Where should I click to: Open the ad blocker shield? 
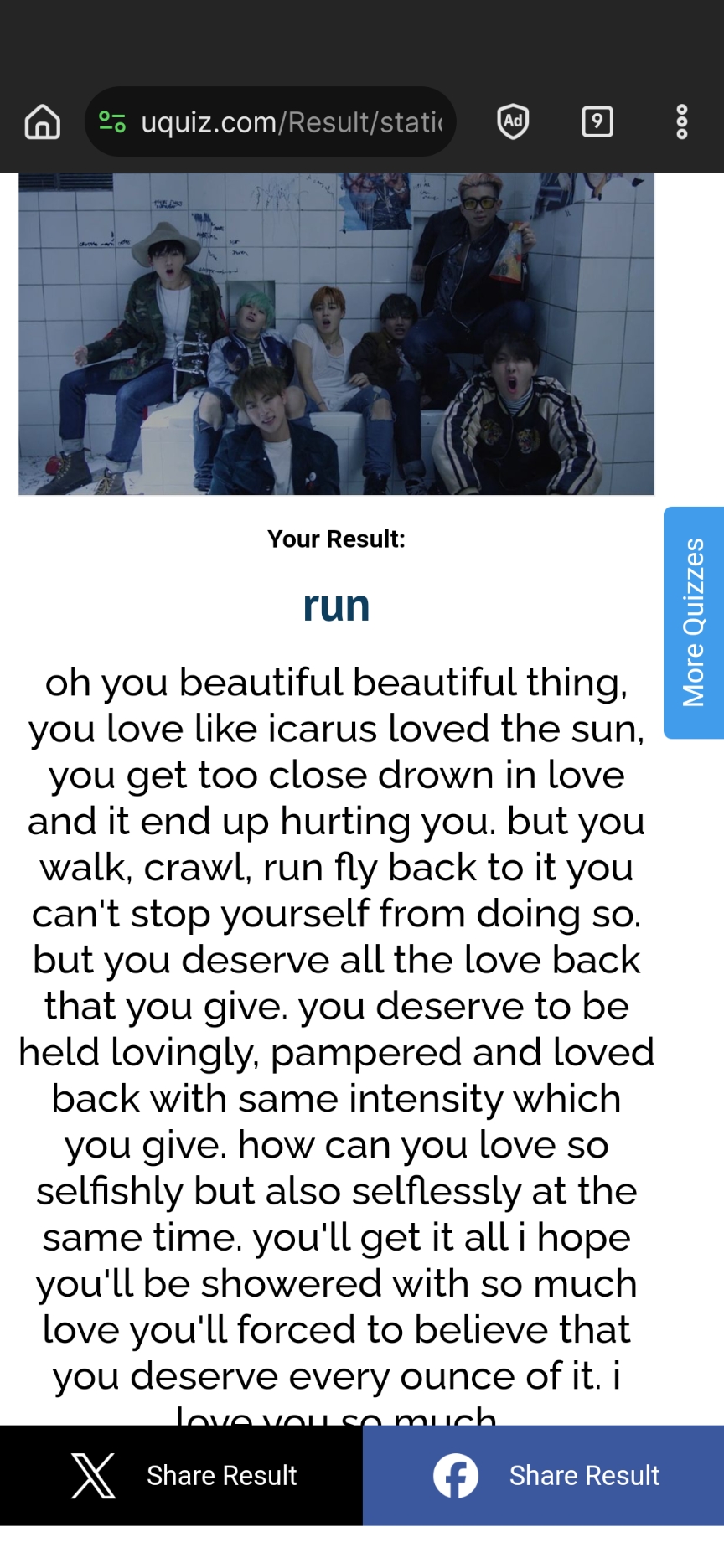click(513, 122)
